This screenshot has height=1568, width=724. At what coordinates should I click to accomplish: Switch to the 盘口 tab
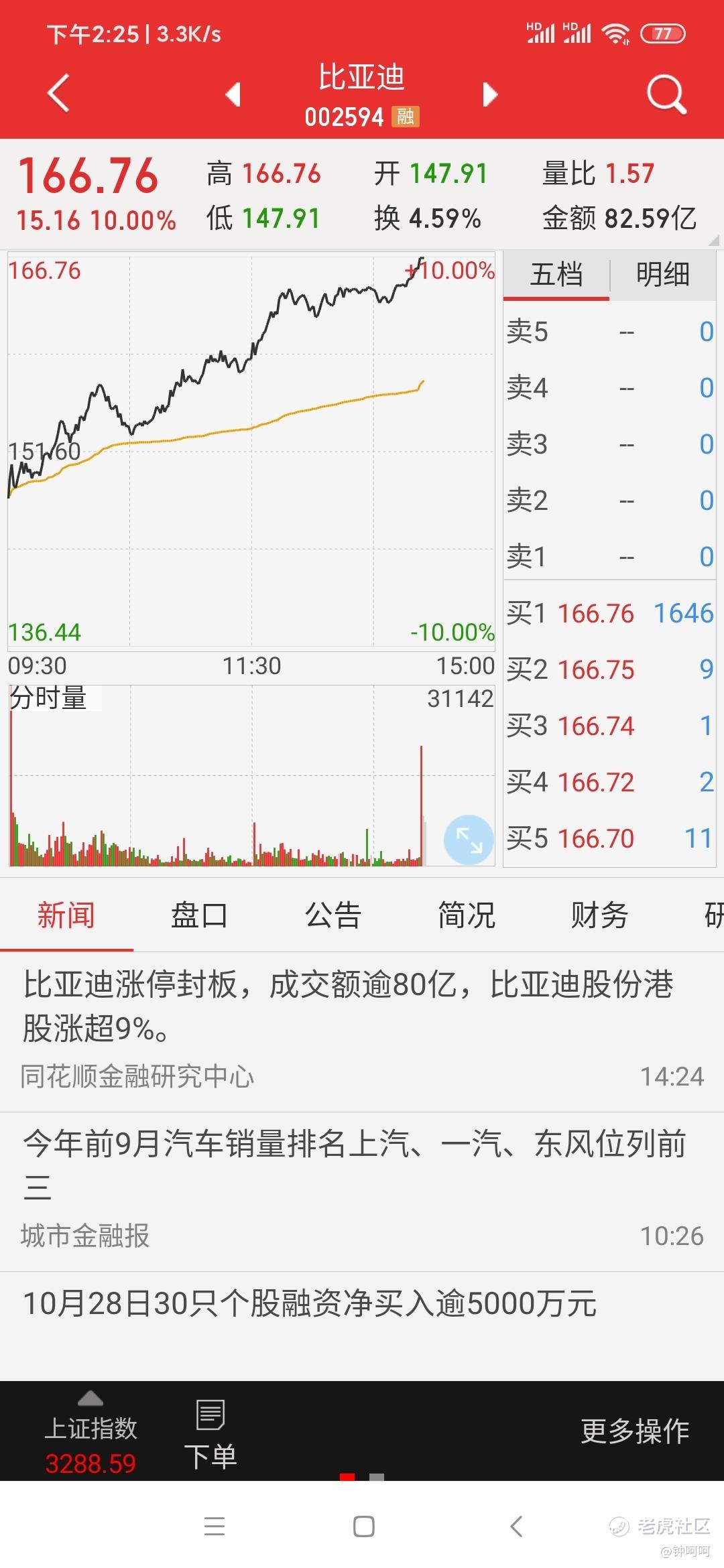click(x=199, y=915)
